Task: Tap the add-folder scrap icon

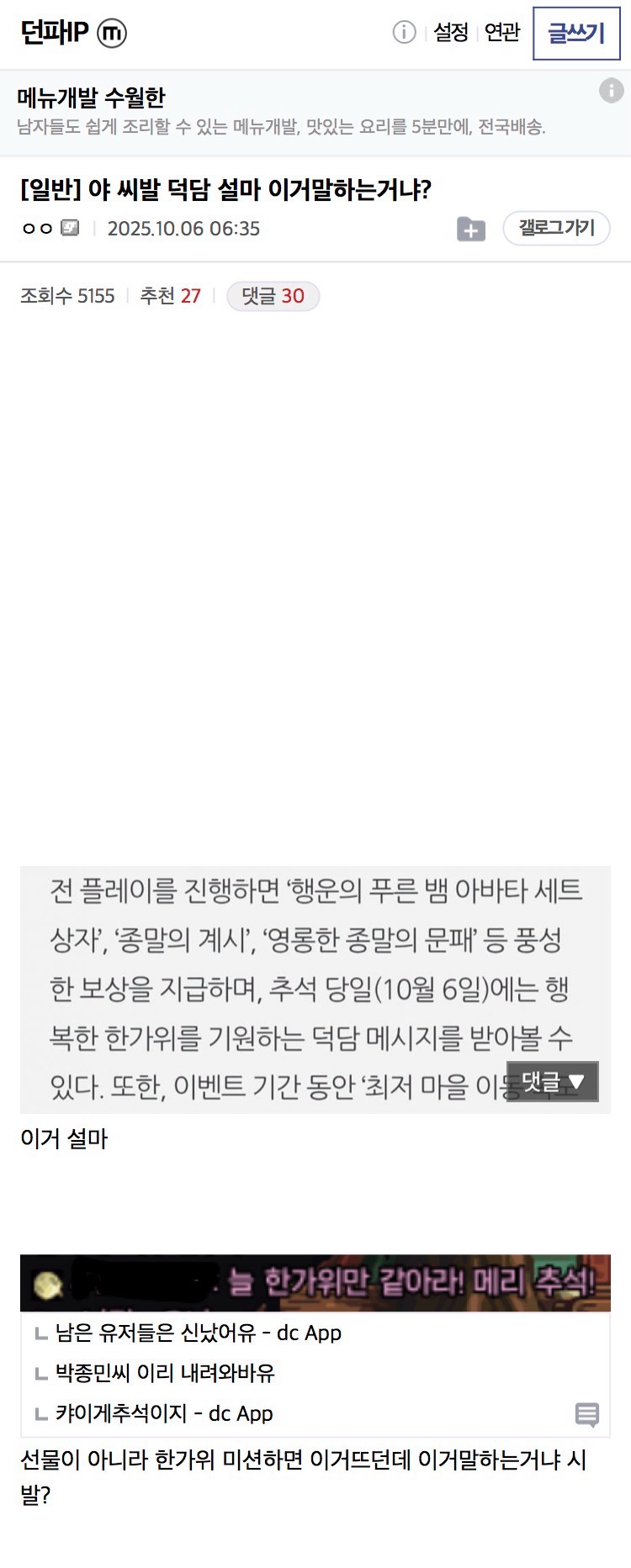Action: 471,229
